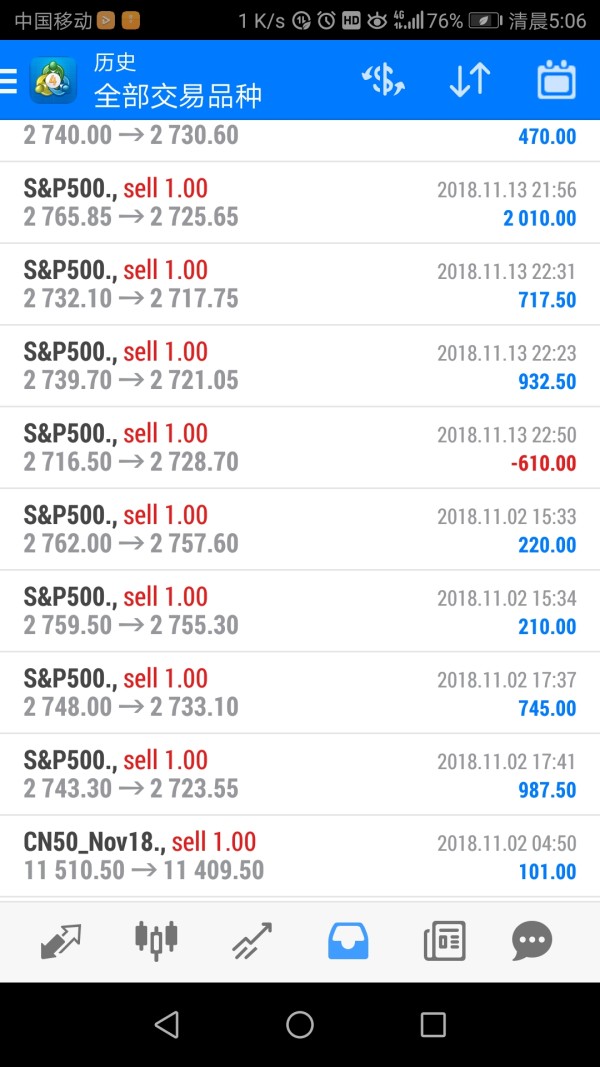Viewport: 600px width, 1067px height.
Task: Open the Chat messages tab
Action: point(532,941)
